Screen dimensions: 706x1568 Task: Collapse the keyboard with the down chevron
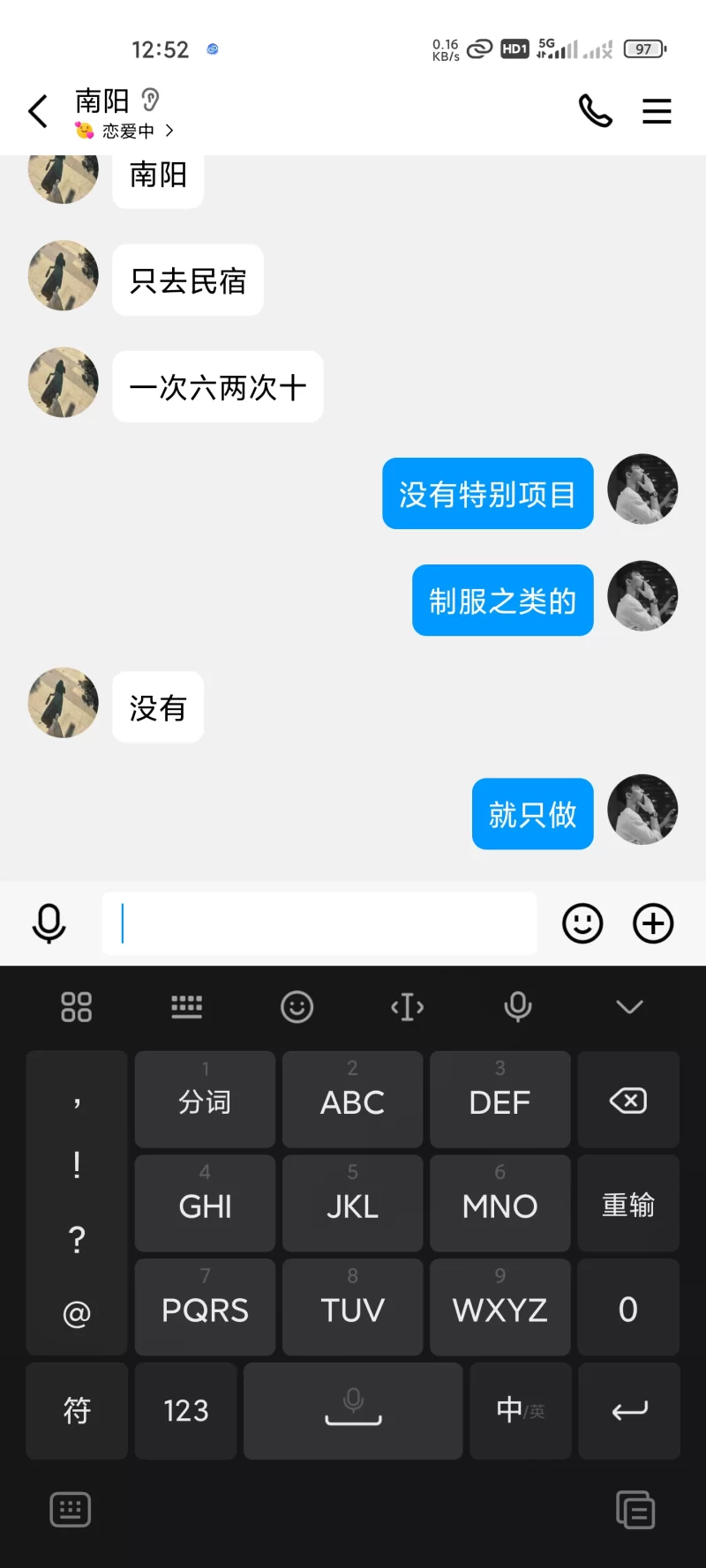pyautogui.click(x=629, y=1006)
